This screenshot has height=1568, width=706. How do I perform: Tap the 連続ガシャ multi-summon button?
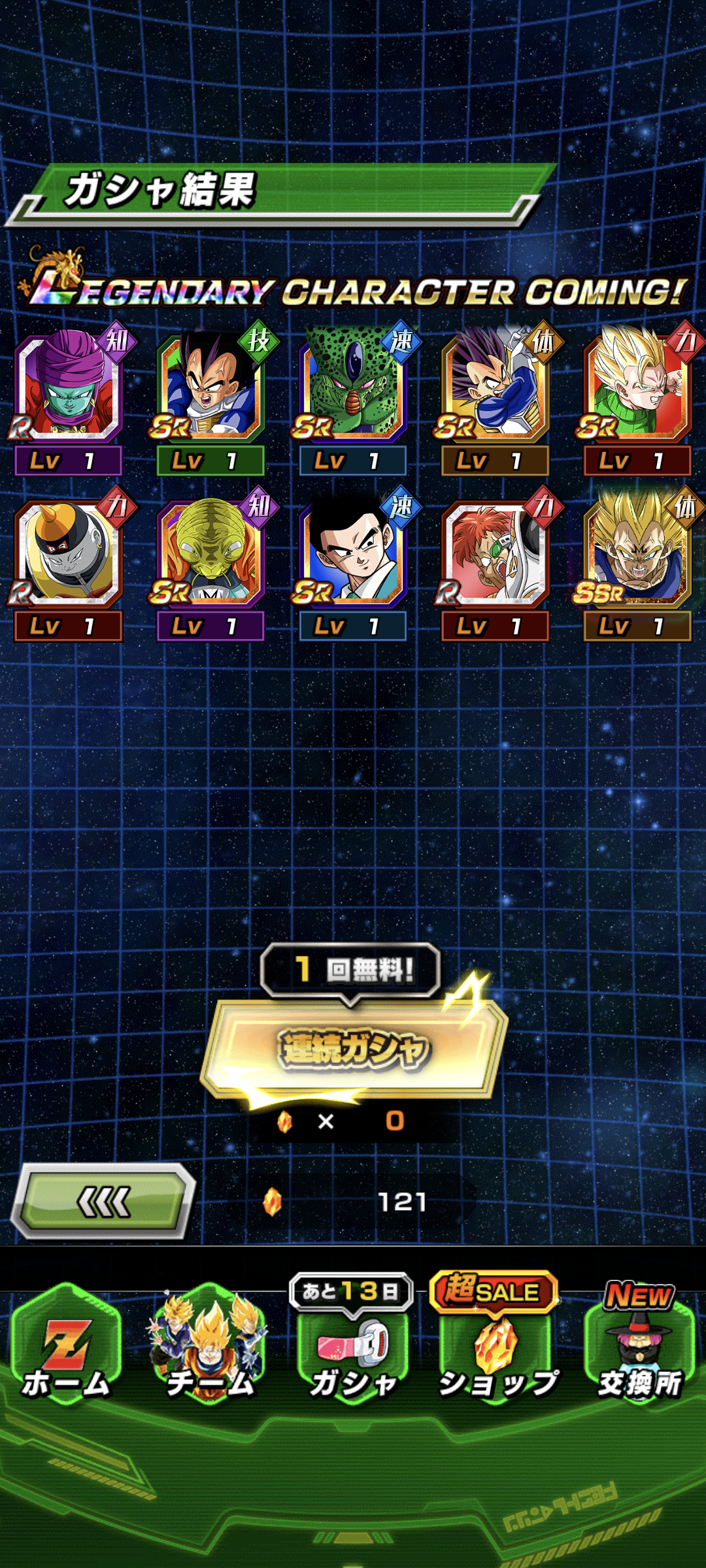tap(354, 1048)
